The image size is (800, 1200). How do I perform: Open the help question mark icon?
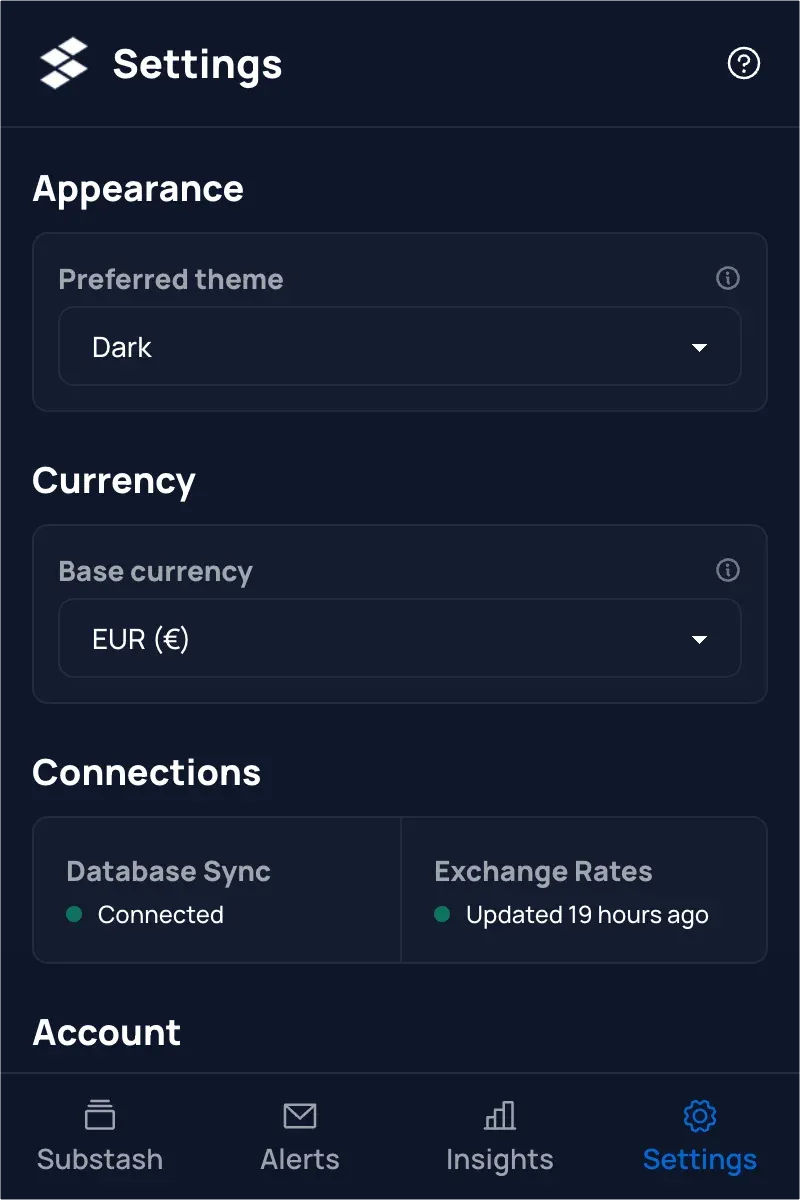[x=743, y=63]
